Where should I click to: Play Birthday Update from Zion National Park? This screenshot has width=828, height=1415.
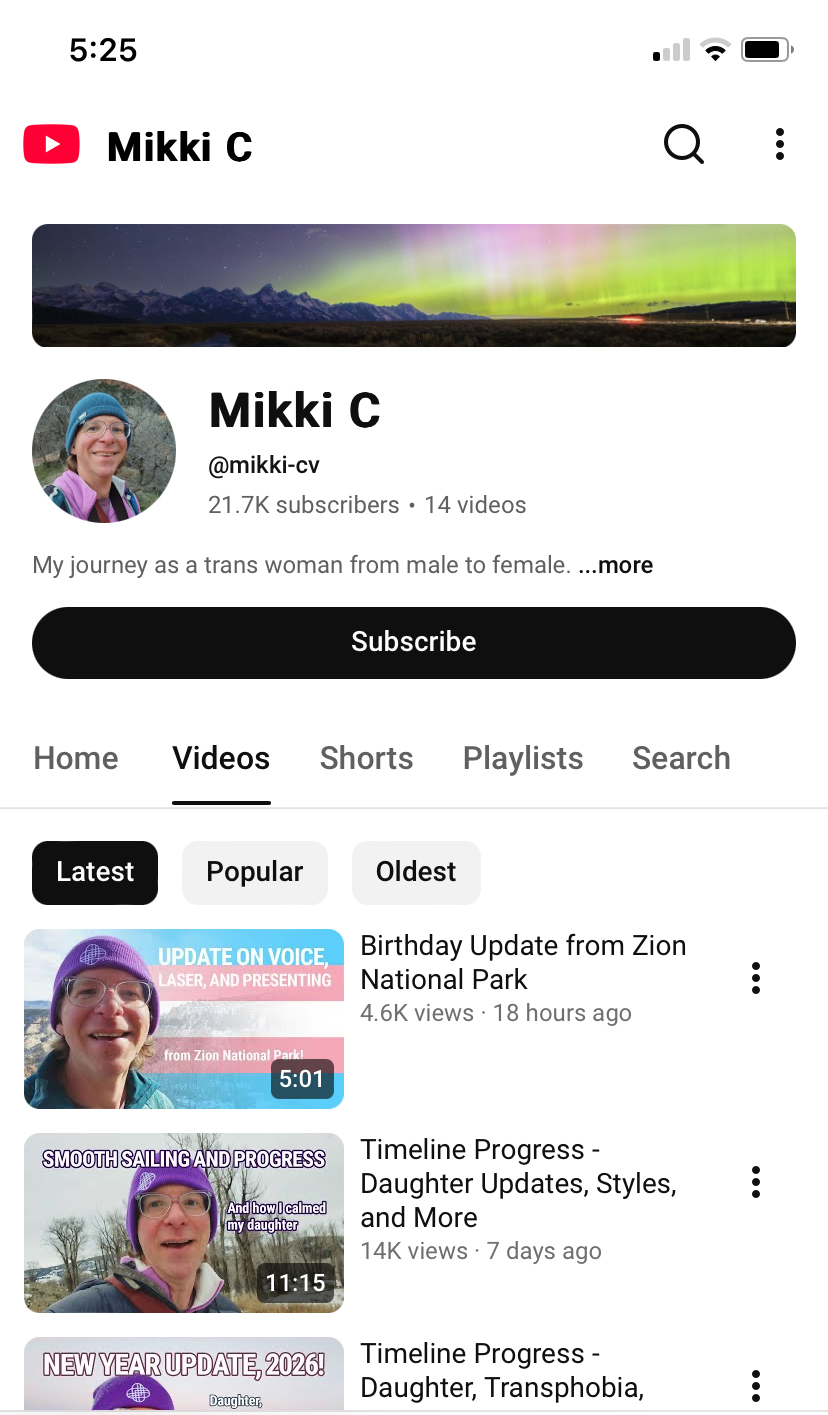(x=184, y=1019)
